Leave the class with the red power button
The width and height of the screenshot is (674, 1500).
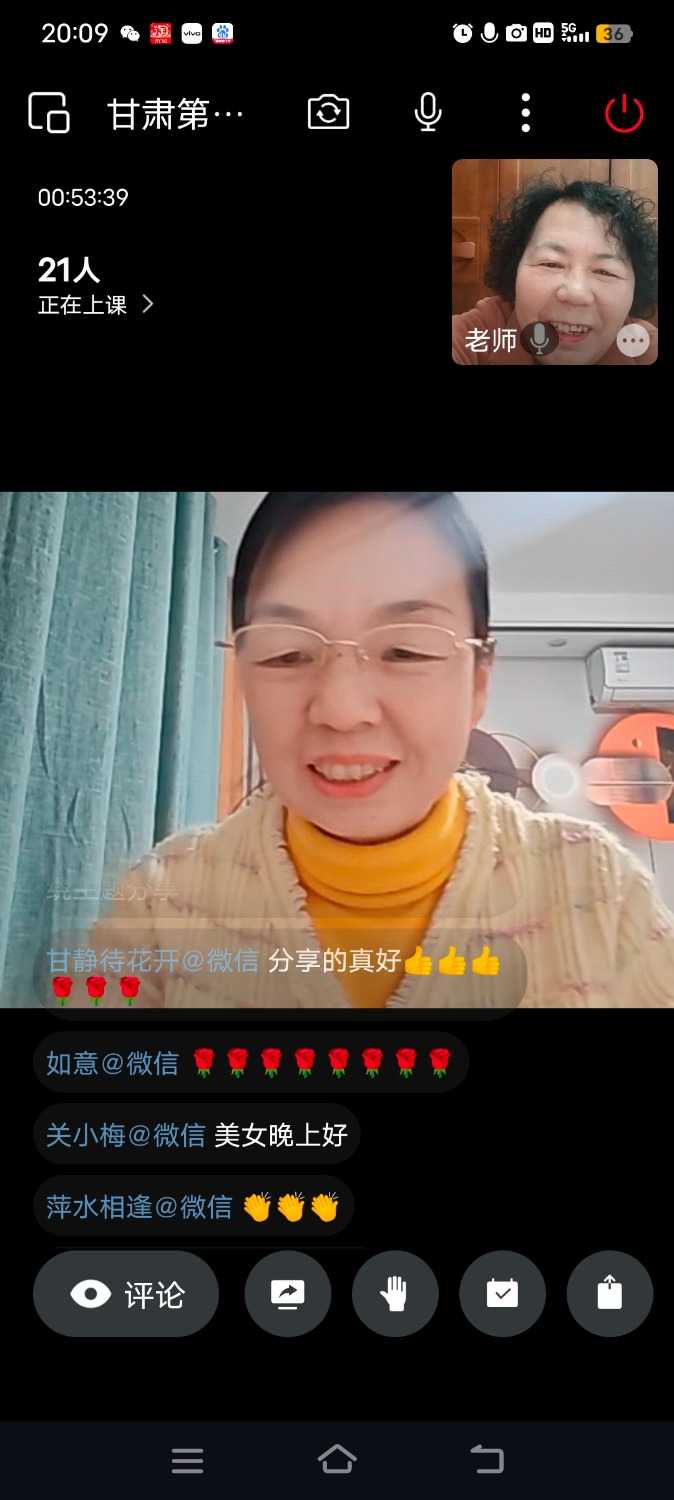pyautogui.click(x=624, y=113)
